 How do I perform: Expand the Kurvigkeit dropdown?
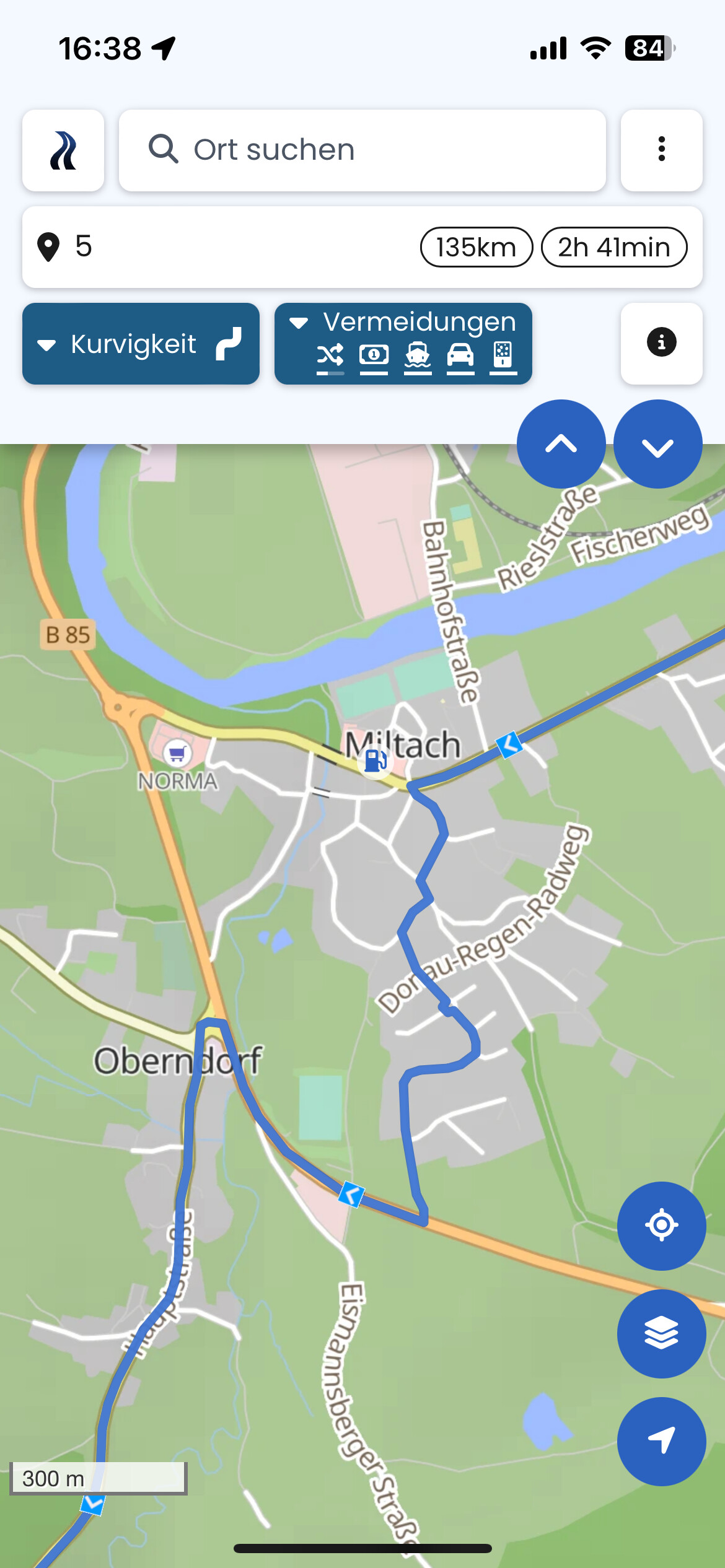coord(141,344)
